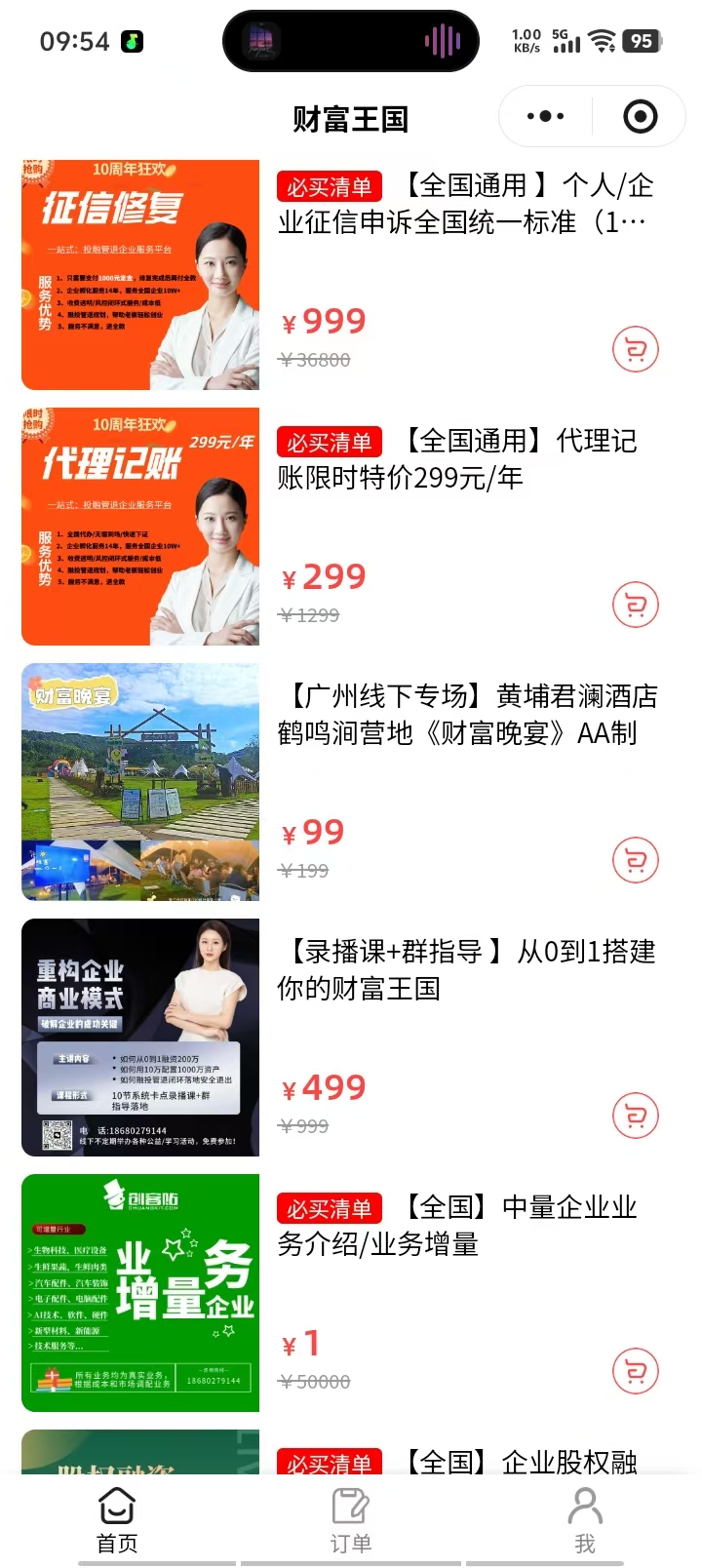Close the mini program with the circle button
The height and width of the screenshot is (1568, 702).
pos(640,117)
